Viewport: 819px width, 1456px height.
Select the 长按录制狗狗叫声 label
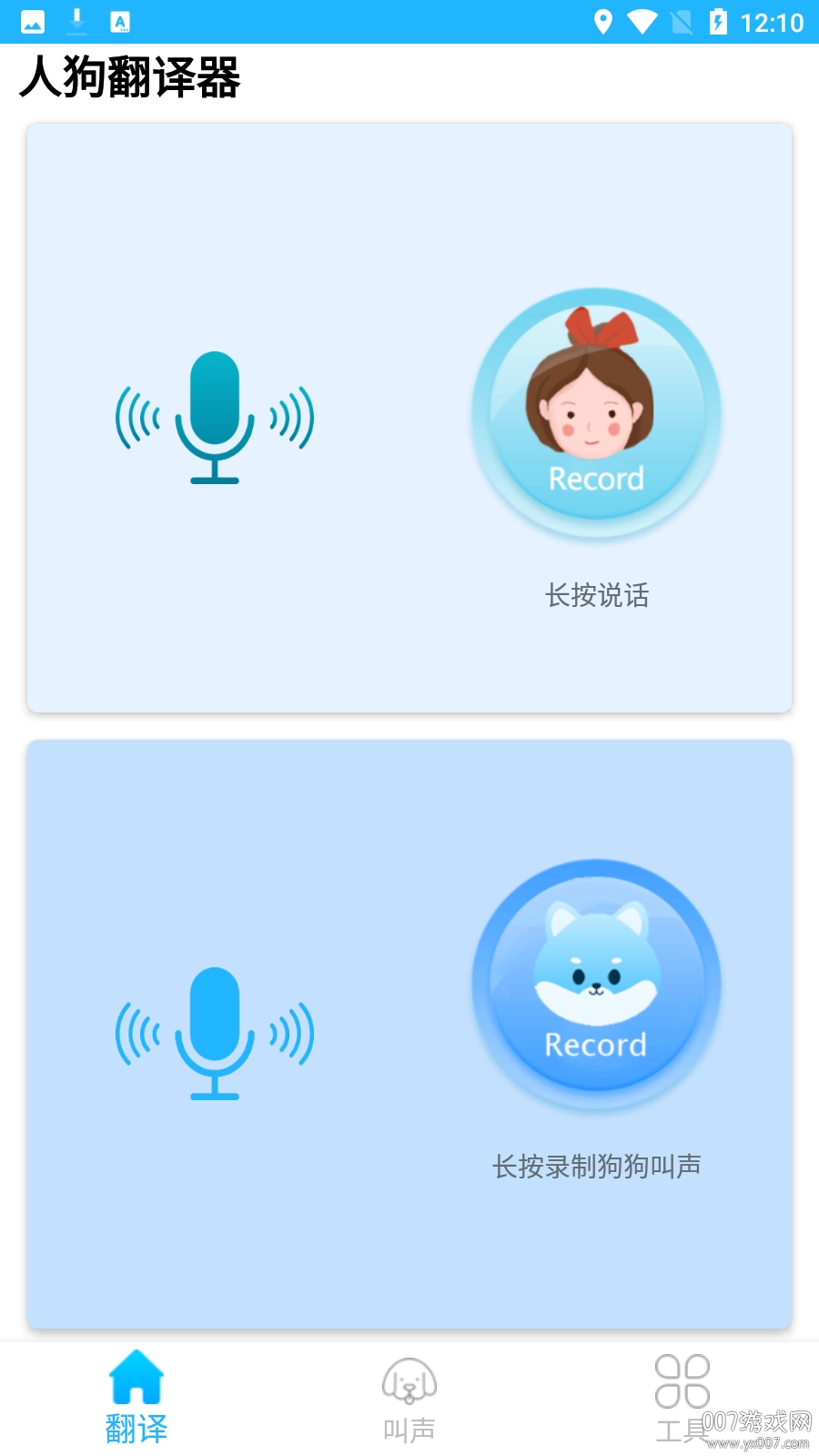[597, 1165]
